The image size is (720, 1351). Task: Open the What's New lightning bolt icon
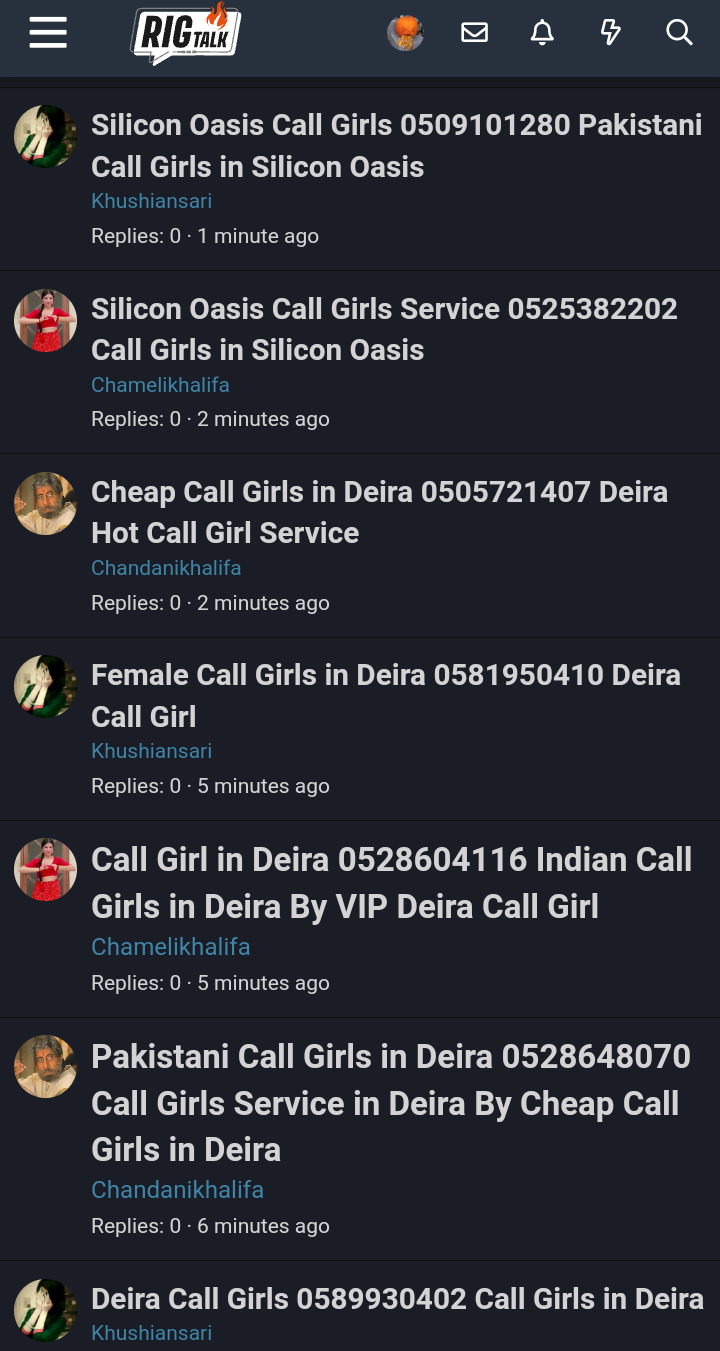(x=610, y=31)
